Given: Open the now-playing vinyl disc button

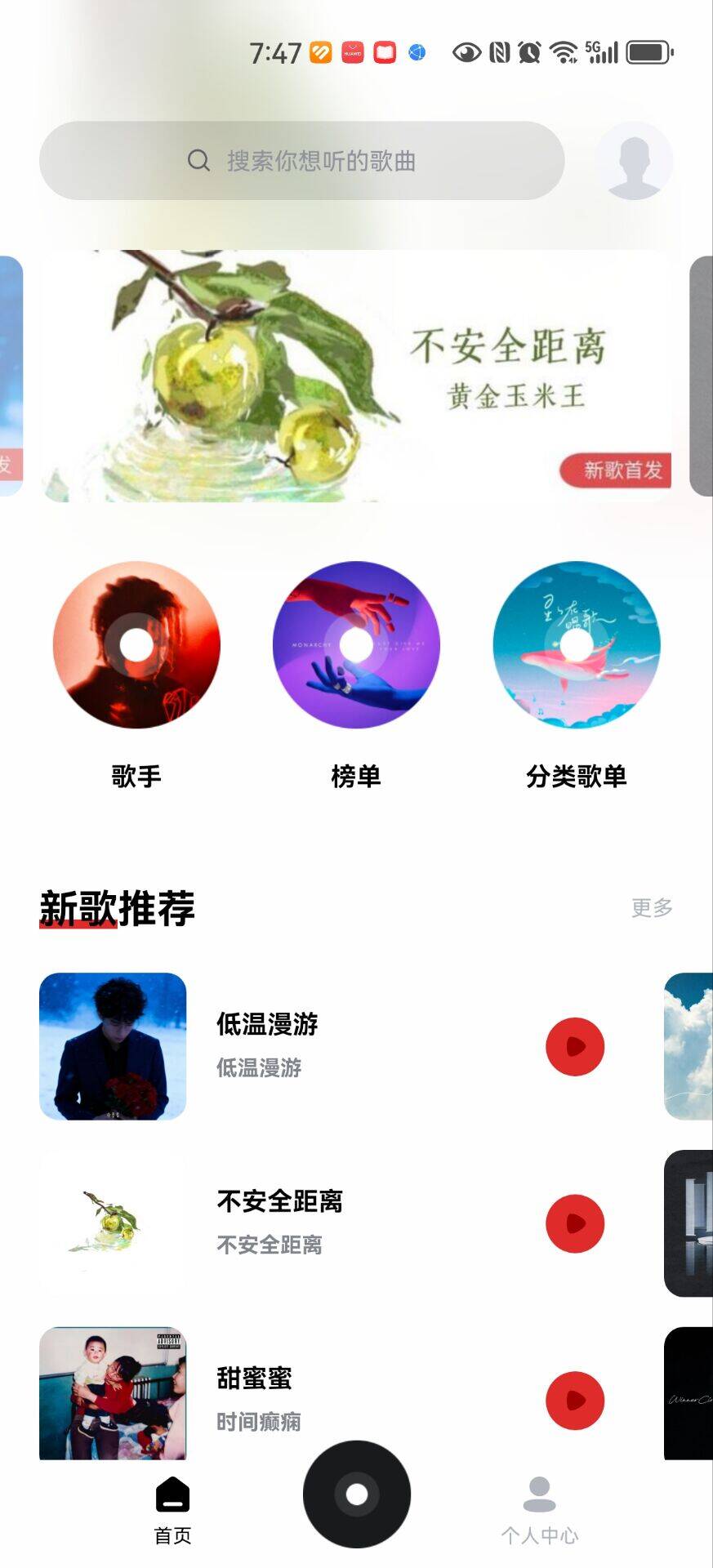Looking at the screenshot, I should (x=357, y=1494).
